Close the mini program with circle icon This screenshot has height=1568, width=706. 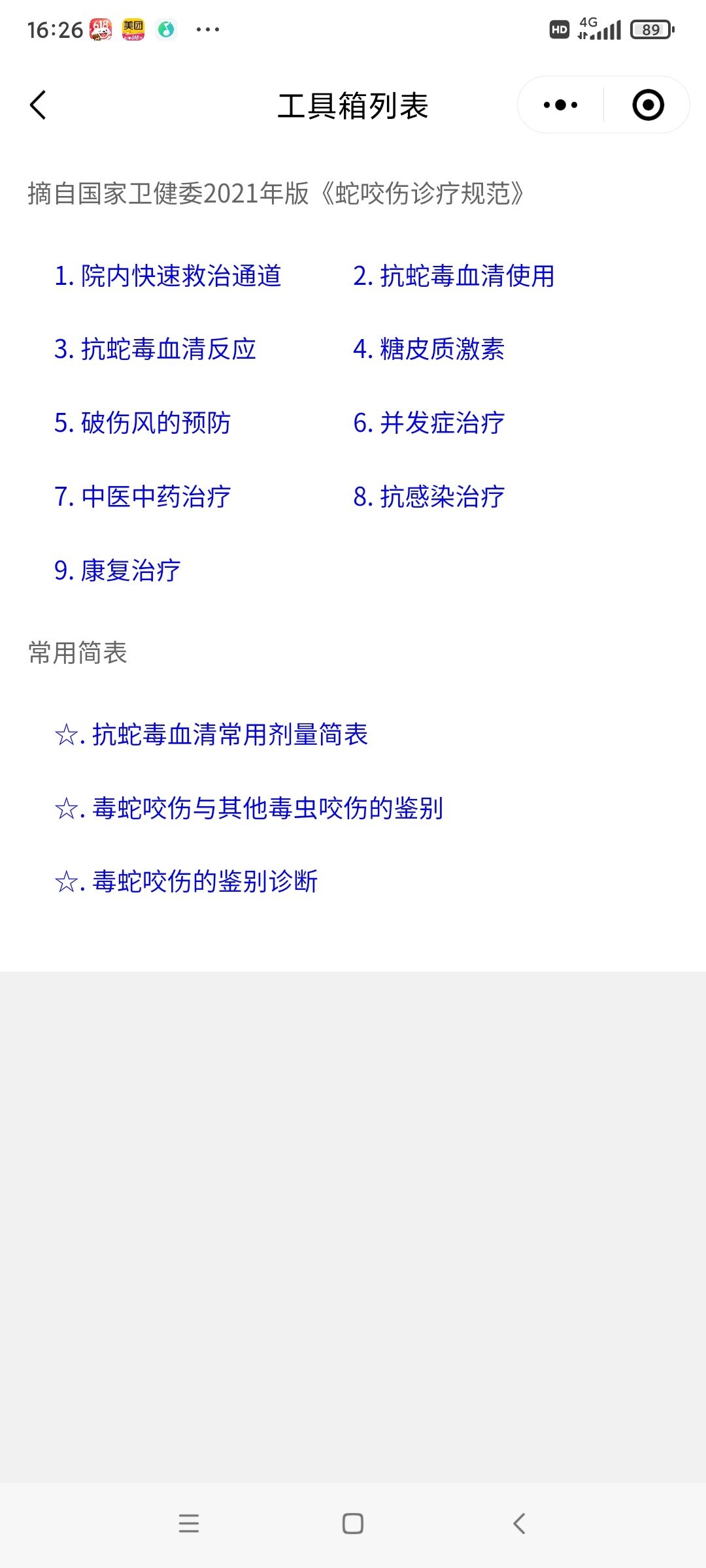648,105
